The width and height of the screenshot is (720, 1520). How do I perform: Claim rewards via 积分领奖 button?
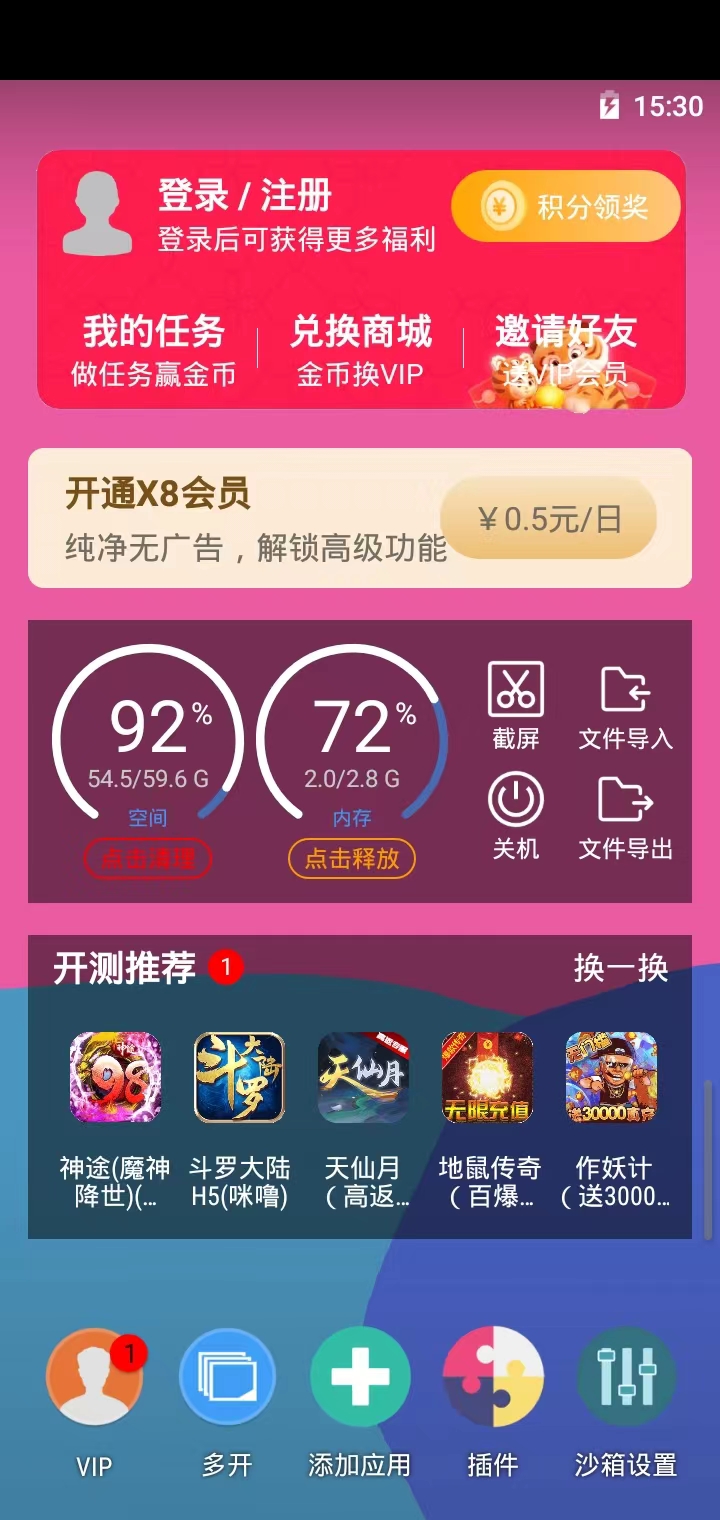click(566, 207)
